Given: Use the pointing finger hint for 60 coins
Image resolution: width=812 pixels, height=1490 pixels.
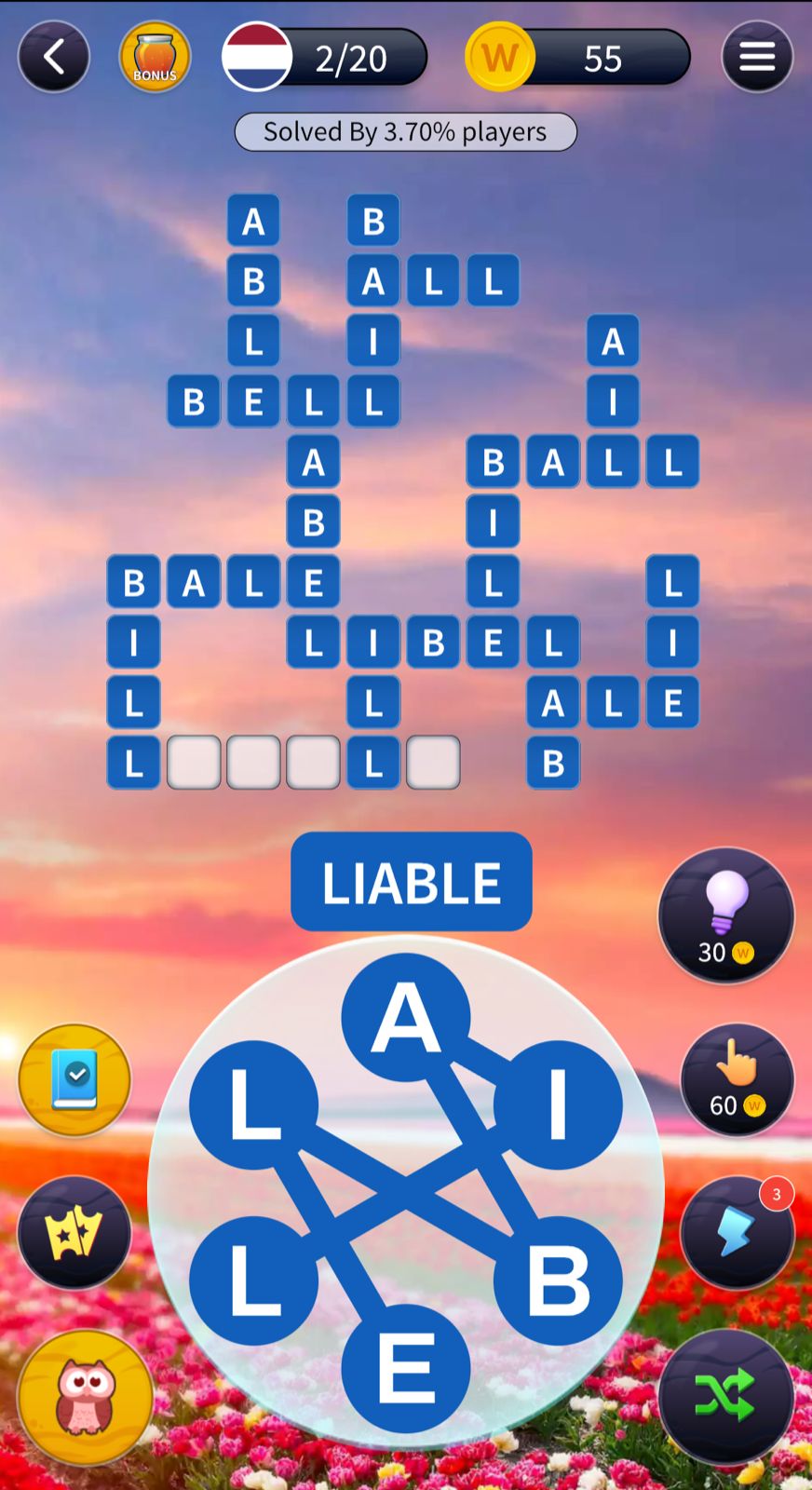Looking at the screenshot, I should click(737, 1079).
